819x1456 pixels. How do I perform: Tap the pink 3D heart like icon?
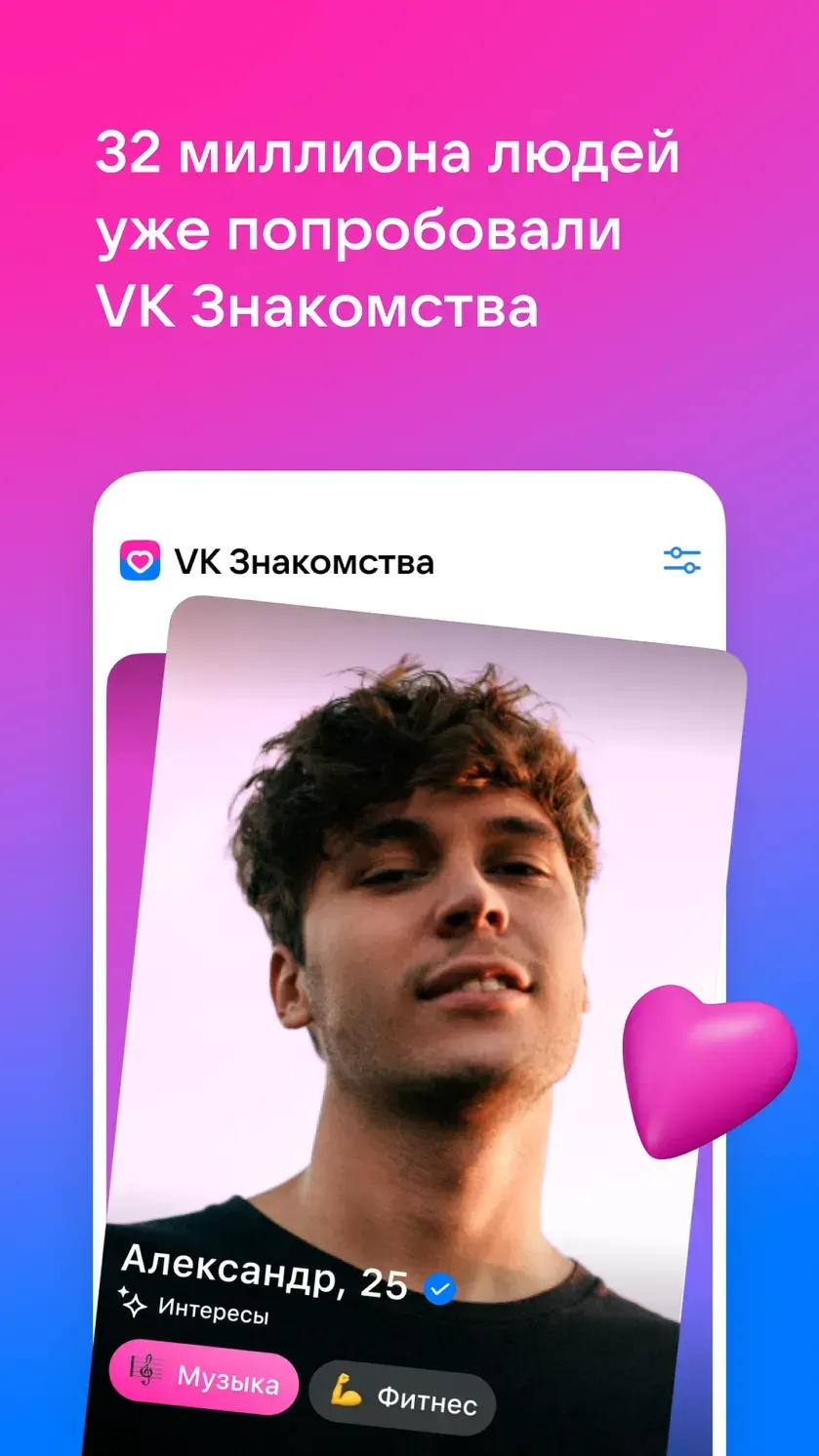point(710,1069)
